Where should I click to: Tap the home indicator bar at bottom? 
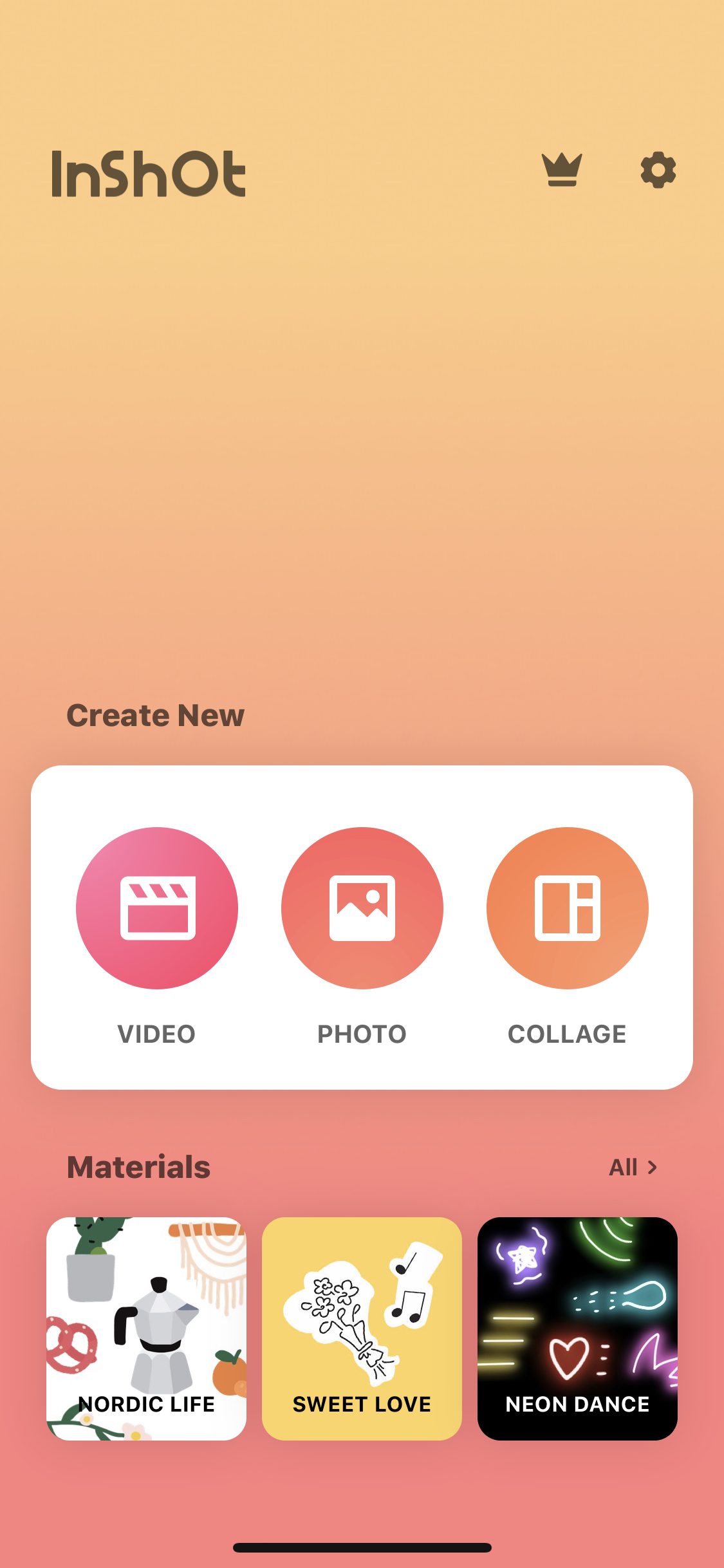pos(362,1547)
